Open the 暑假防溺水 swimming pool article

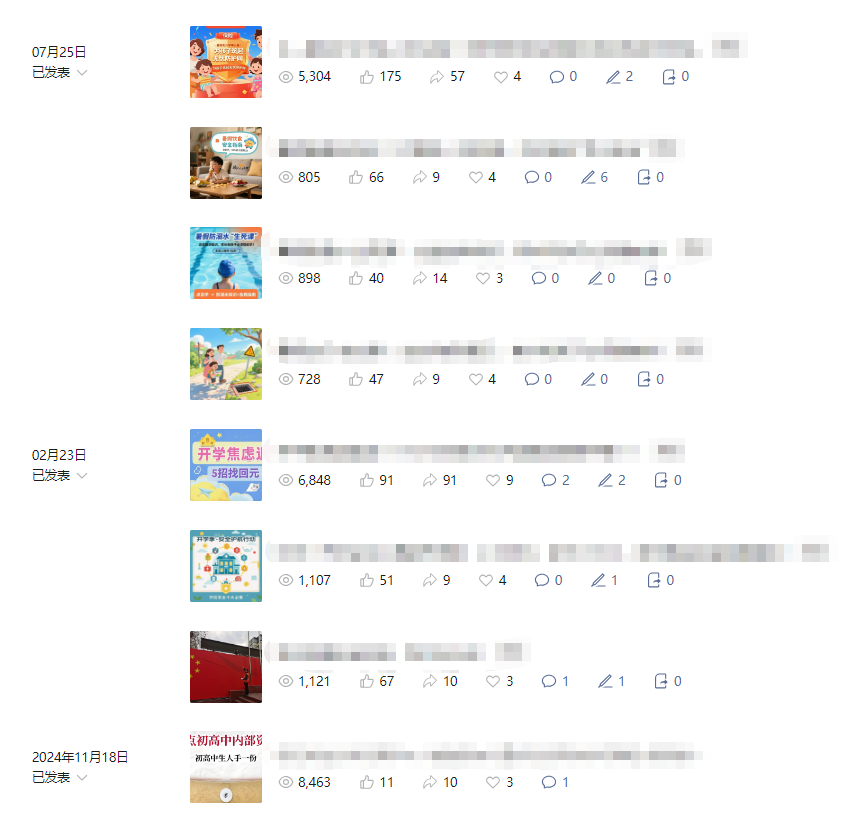226,263
